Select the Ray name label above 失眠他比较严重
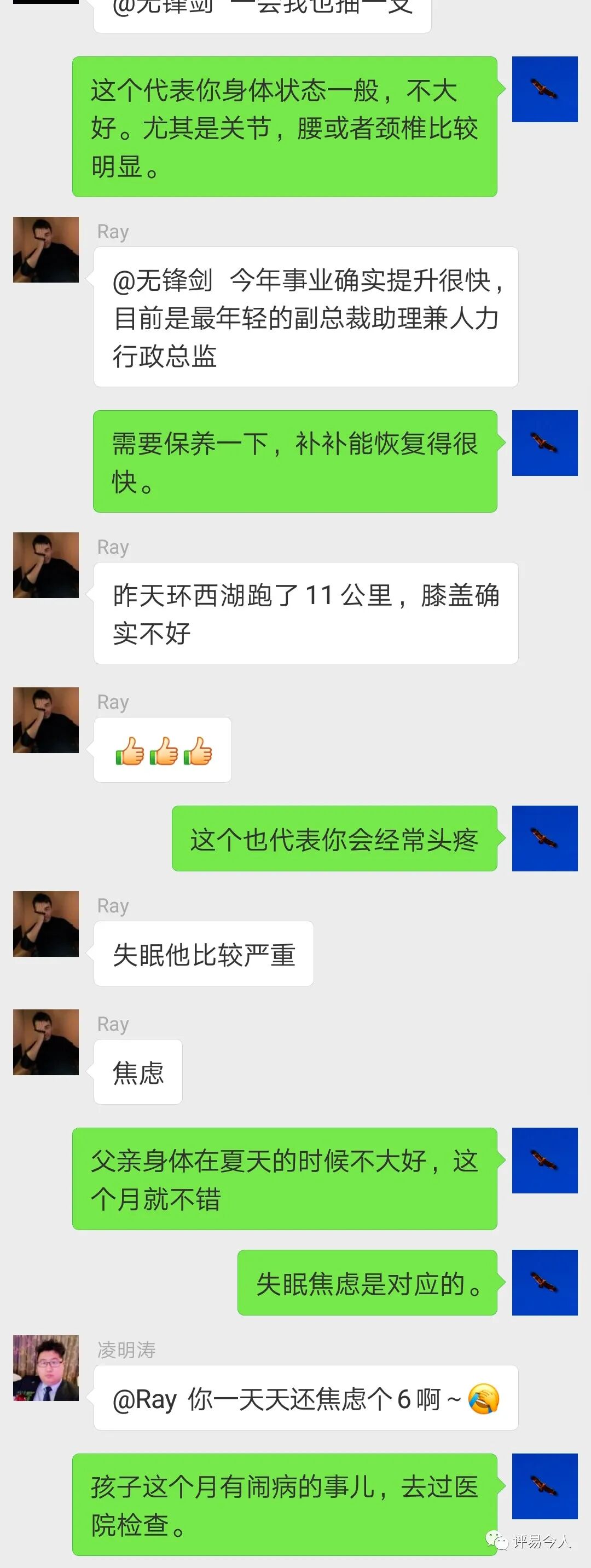The width and height of the screenshot is (591, 1568). click(113, 905)
